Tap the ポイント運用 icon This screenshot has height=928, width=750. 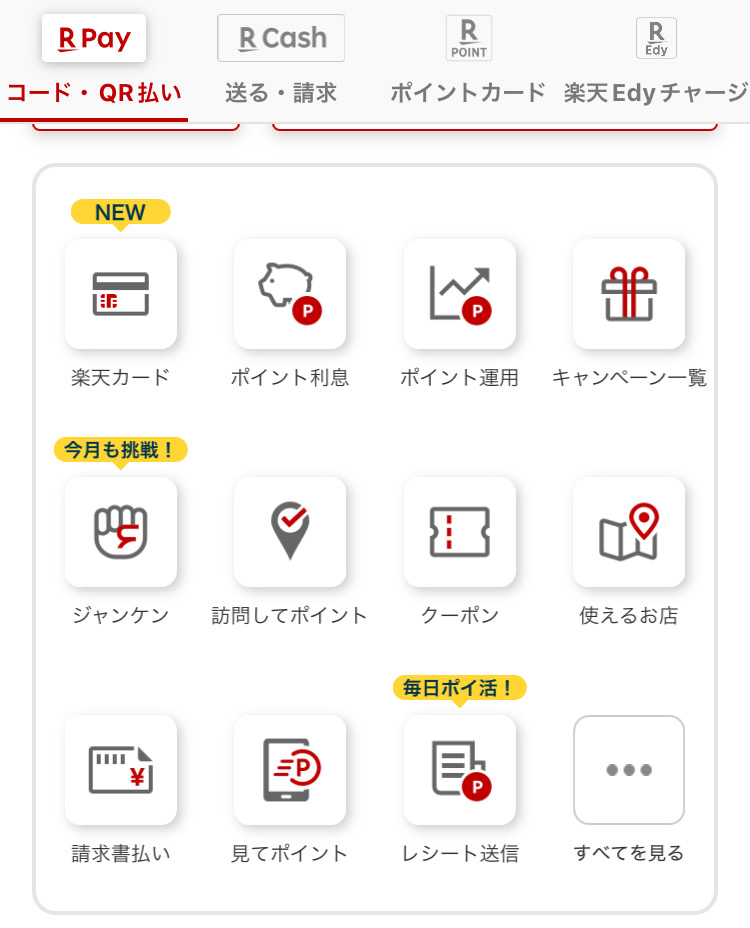[x=460, y=294]
